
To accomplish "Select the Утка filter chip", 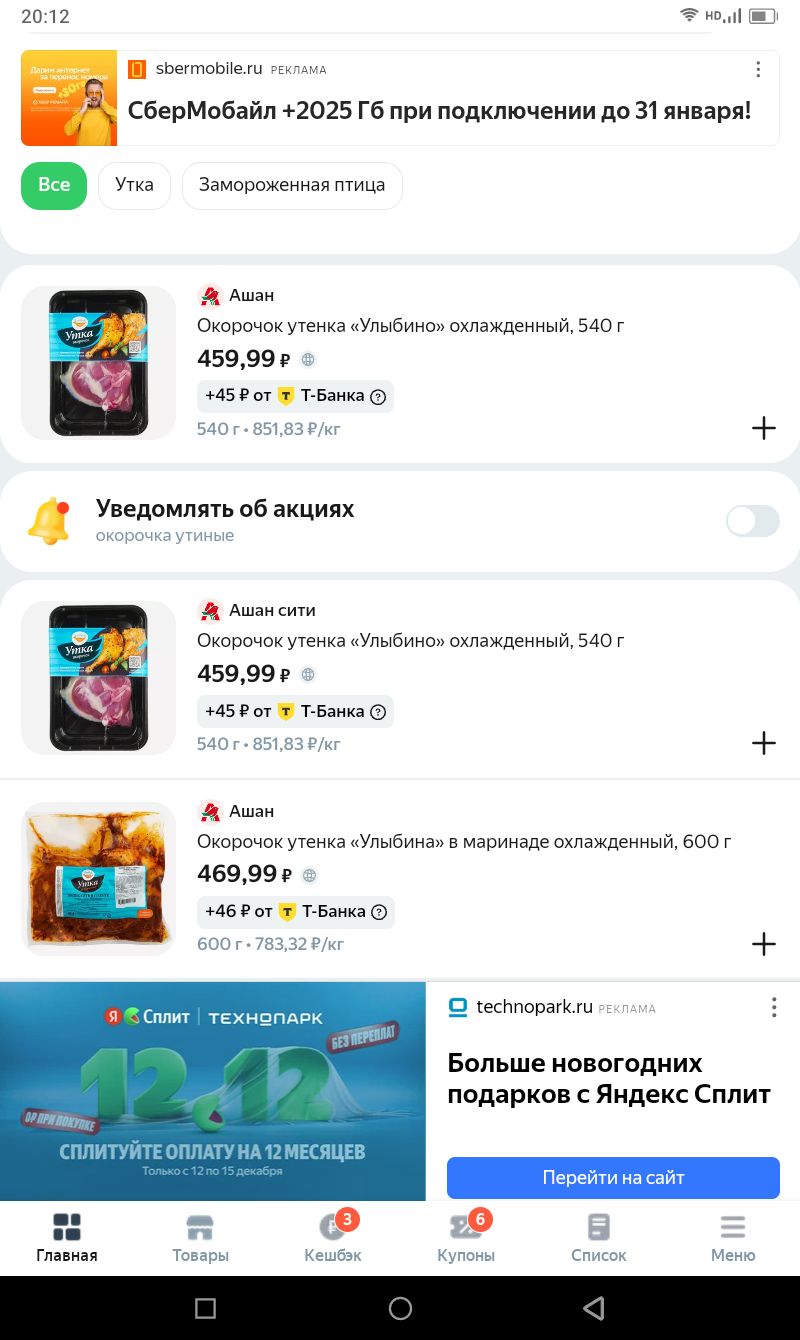I will 134,185.
